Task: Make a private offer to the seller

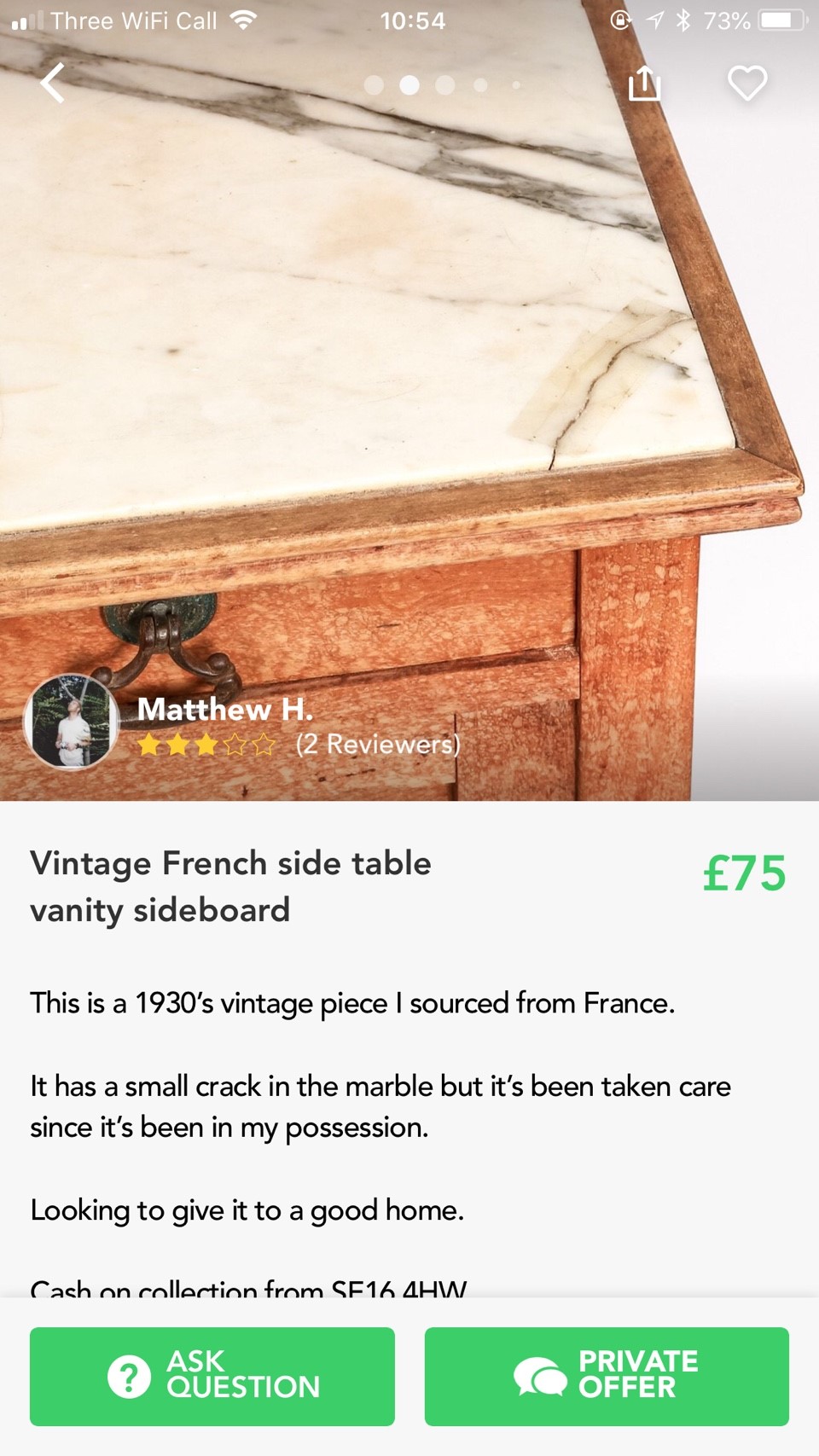Action: (x=607, y=1376)
